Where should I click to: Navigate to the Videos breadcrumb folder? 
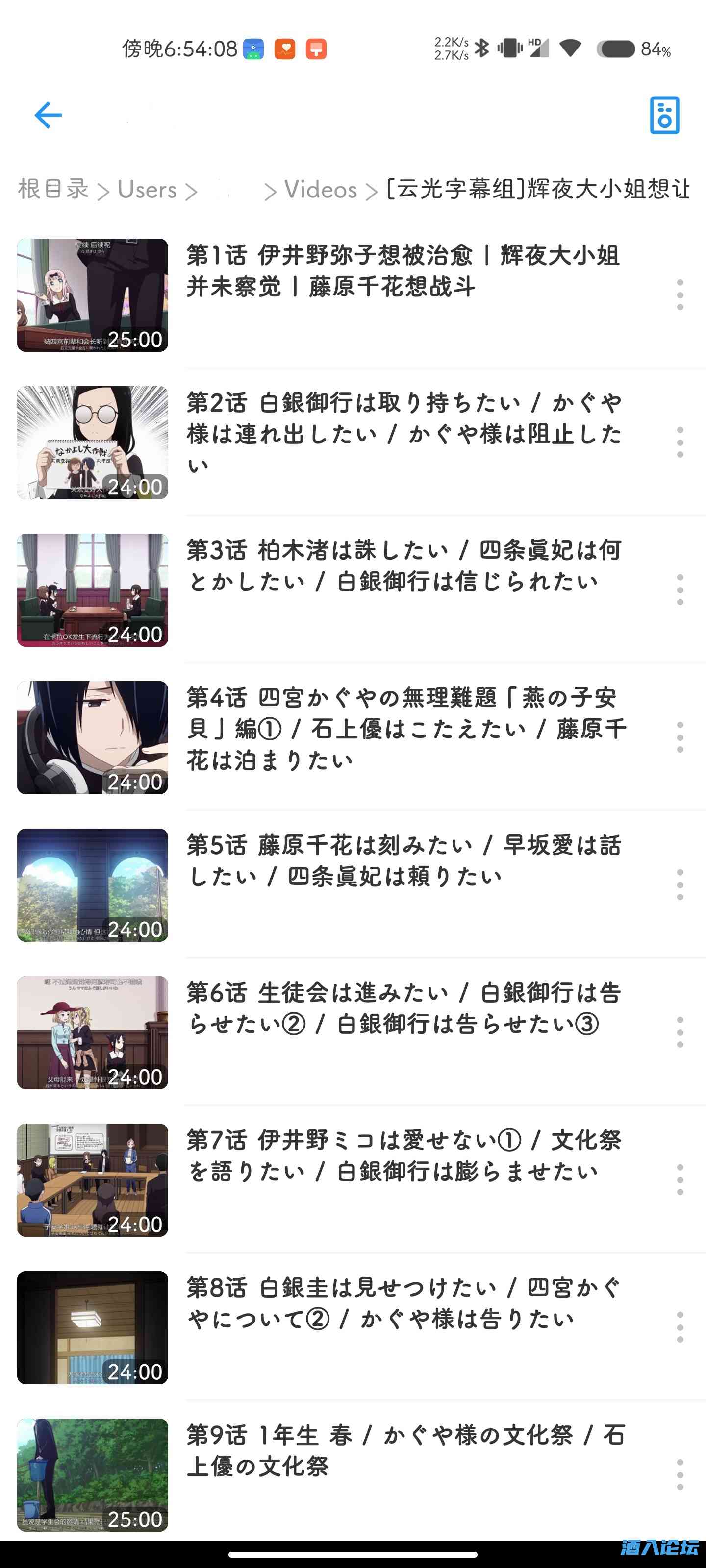click(x=321, y=189)
